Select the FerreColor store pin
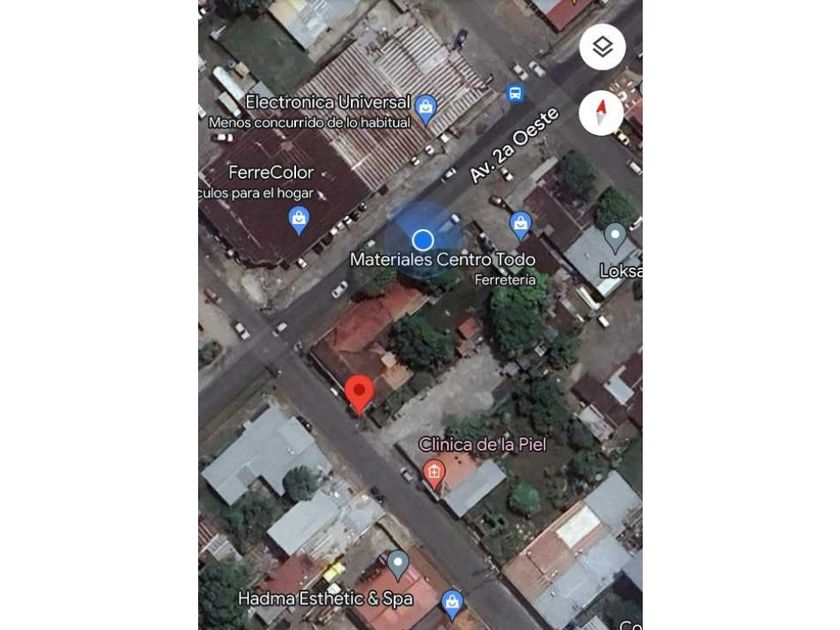The width and height of the screenshot is (840, 630). click(x=298, y=219)
